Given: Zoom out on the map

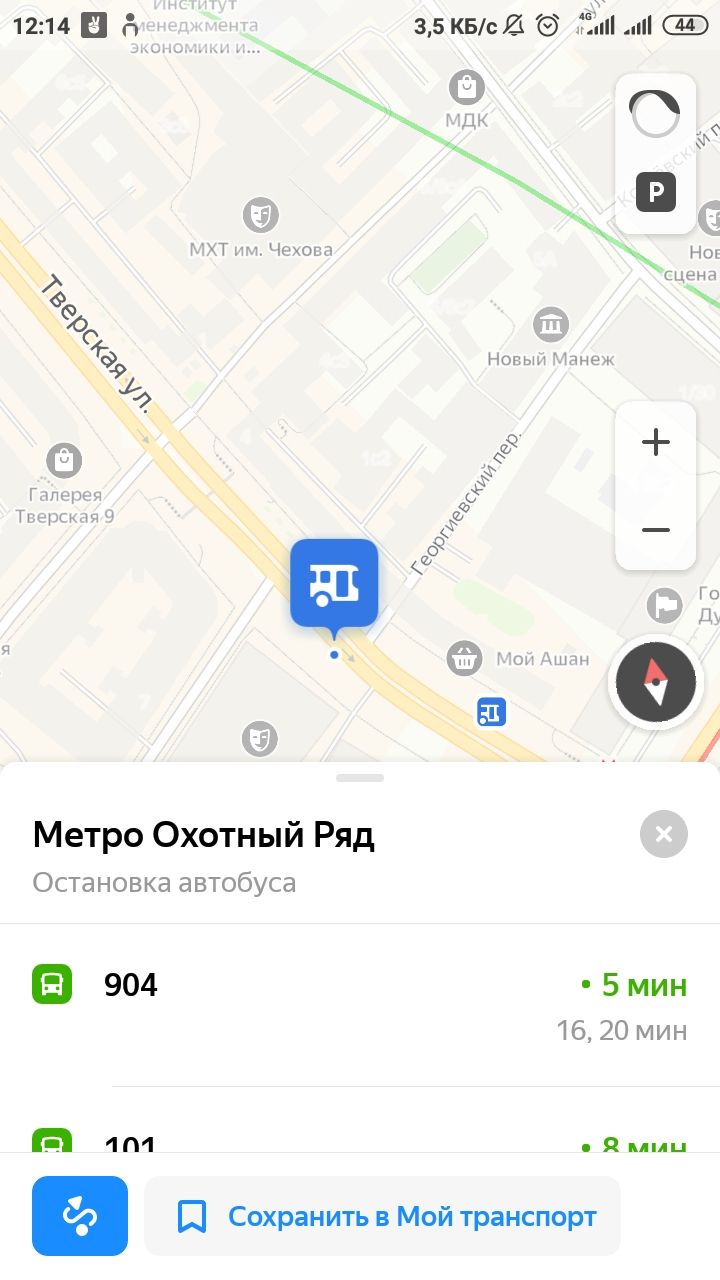Looking at the screenshot, I should [x=655, y=530].
